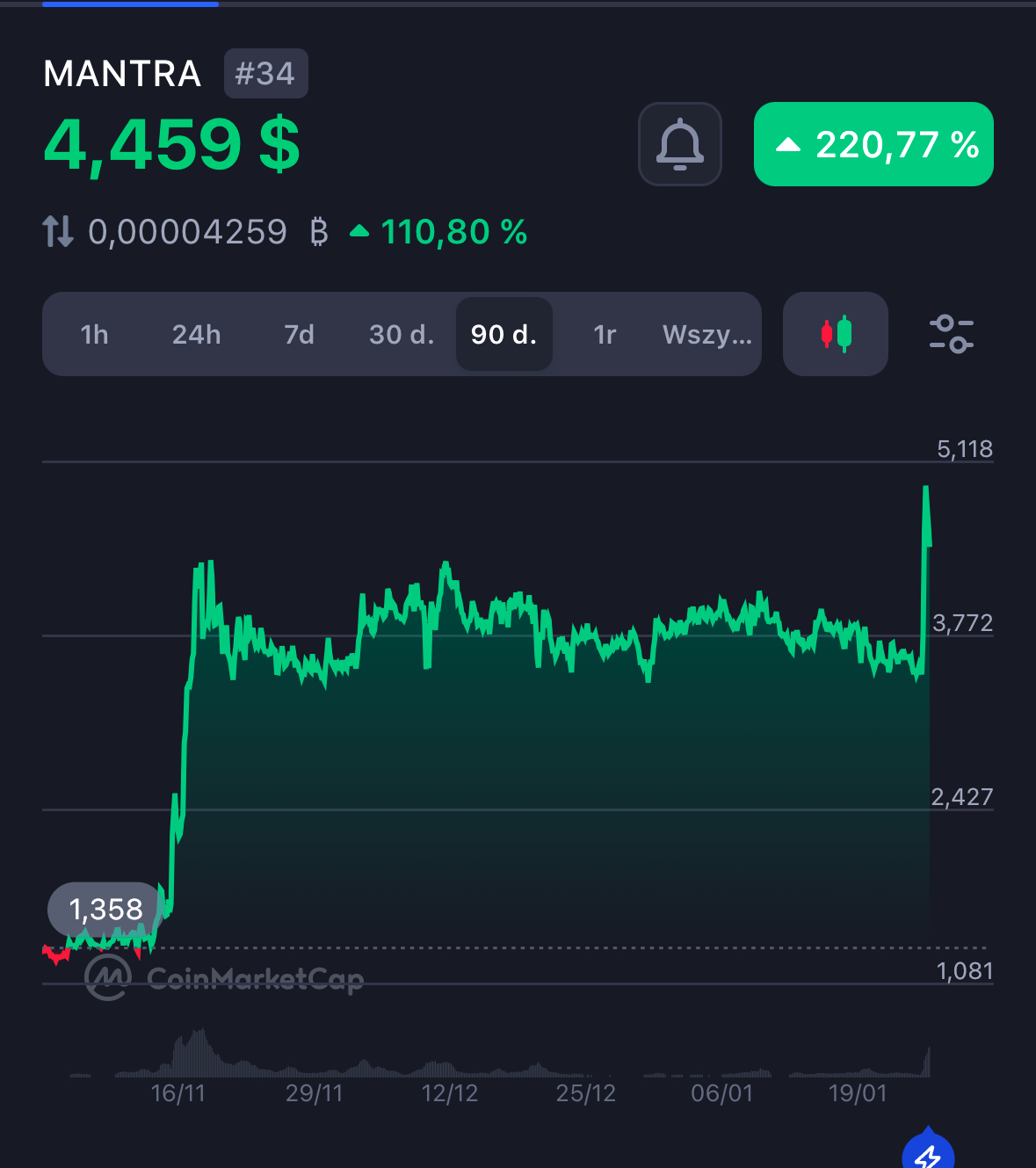Select the 24h time range
The image size is (1036, 1168).
click(x=196, y=334)
